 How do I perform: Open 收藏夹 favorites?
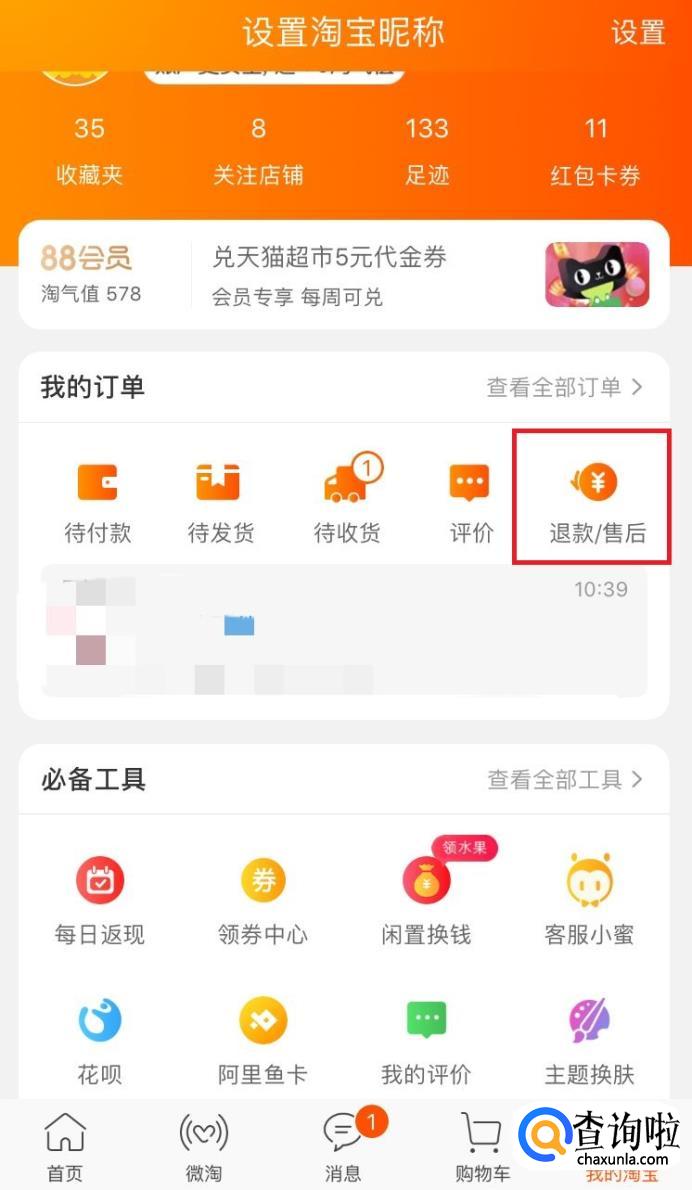click(89, 152)
